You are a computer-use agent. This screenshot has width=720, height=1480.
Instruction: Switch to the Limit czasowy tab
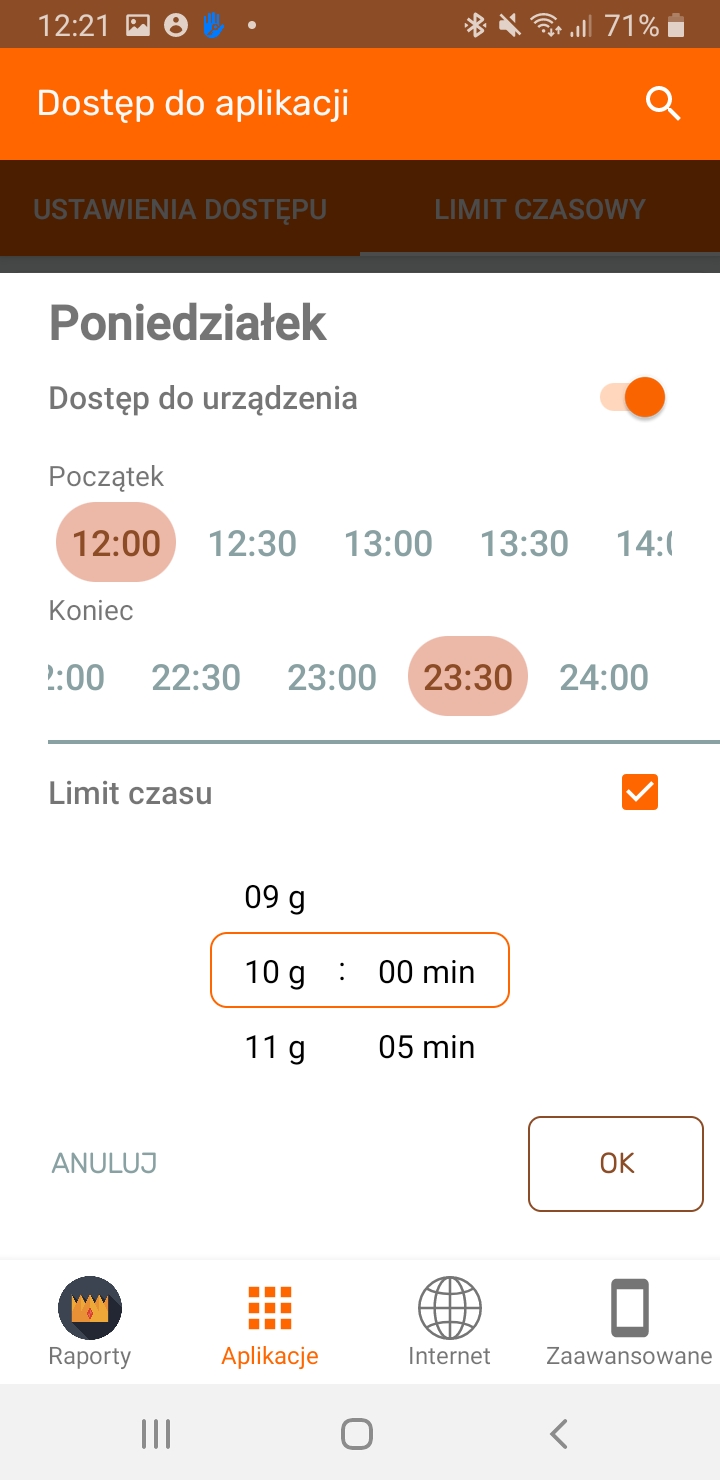(x=540, y=210)
